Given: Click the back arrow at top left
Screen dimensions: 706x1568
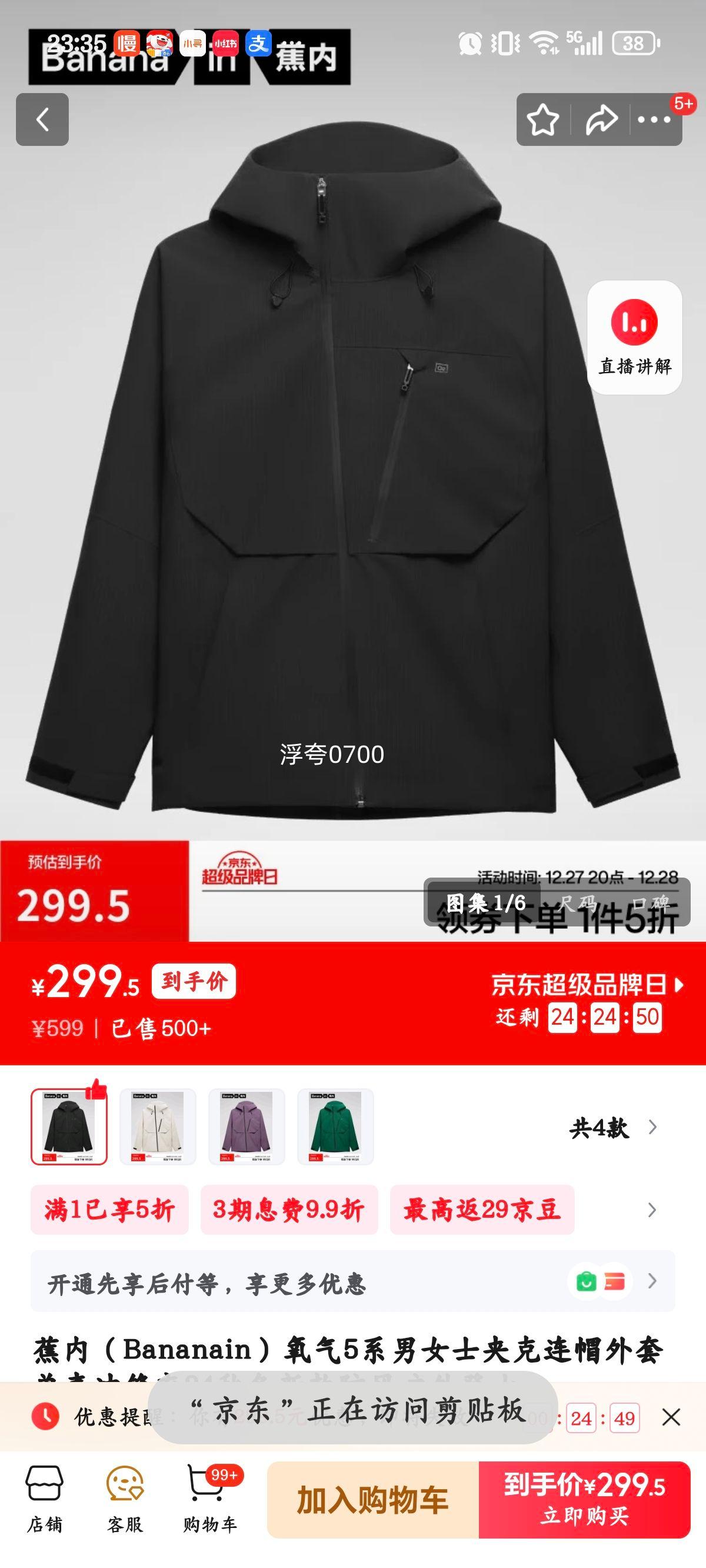Looking at the screenshot, I should [x=42, y=119].
